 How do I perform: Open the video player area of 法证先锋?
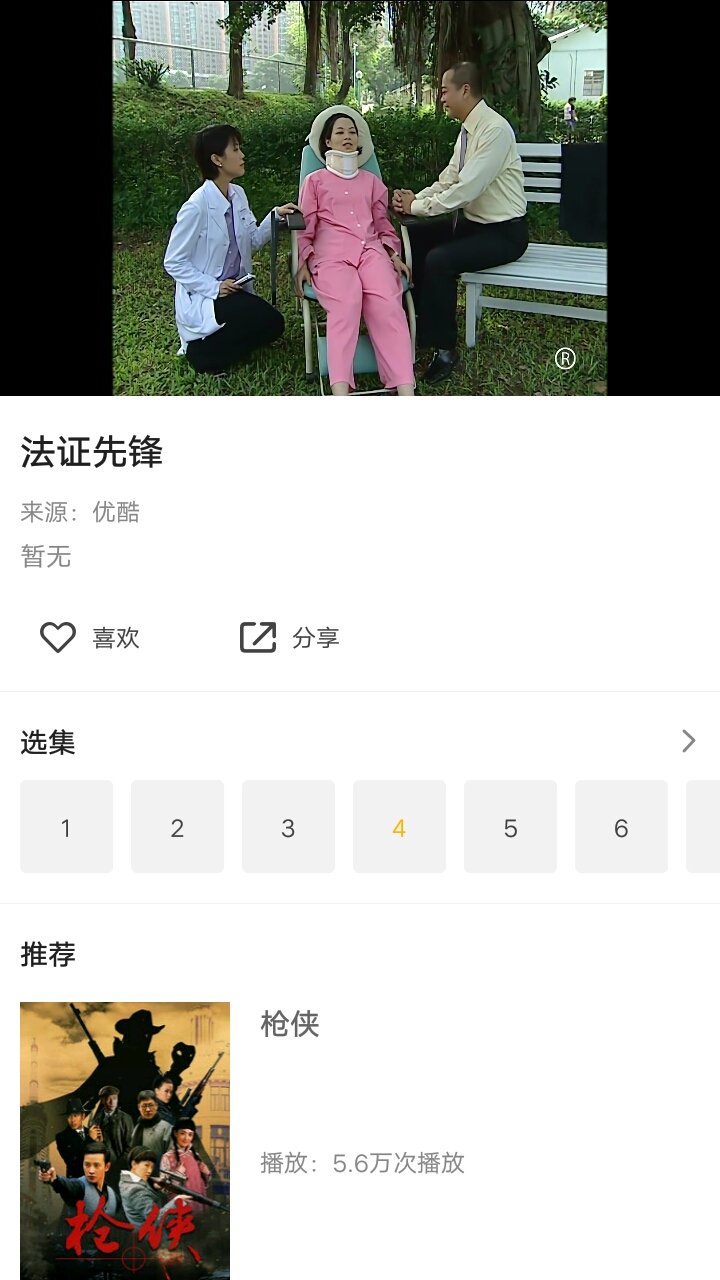click(360, 200)
